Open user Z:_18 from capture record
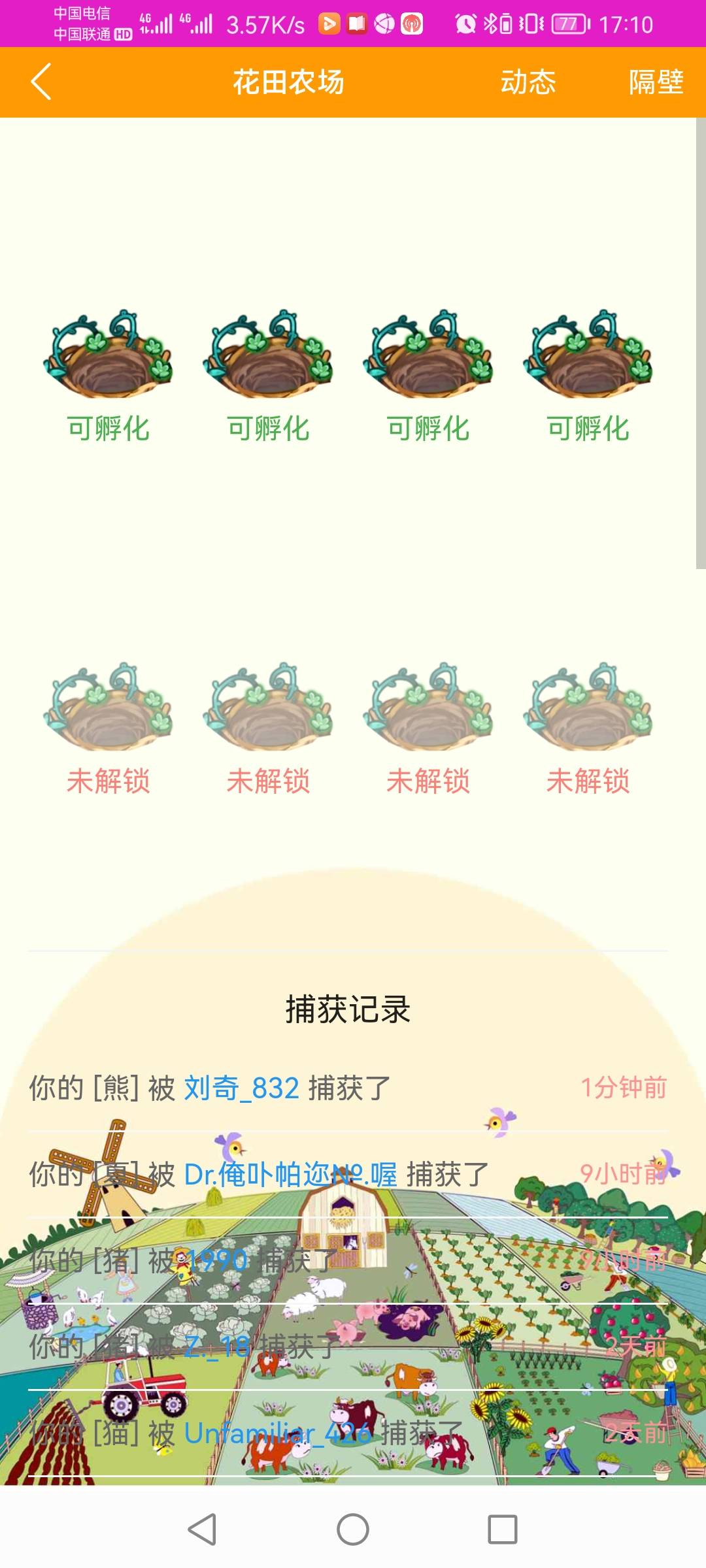Screen dimensions: 706x1568 click(x=217, y=1347)
